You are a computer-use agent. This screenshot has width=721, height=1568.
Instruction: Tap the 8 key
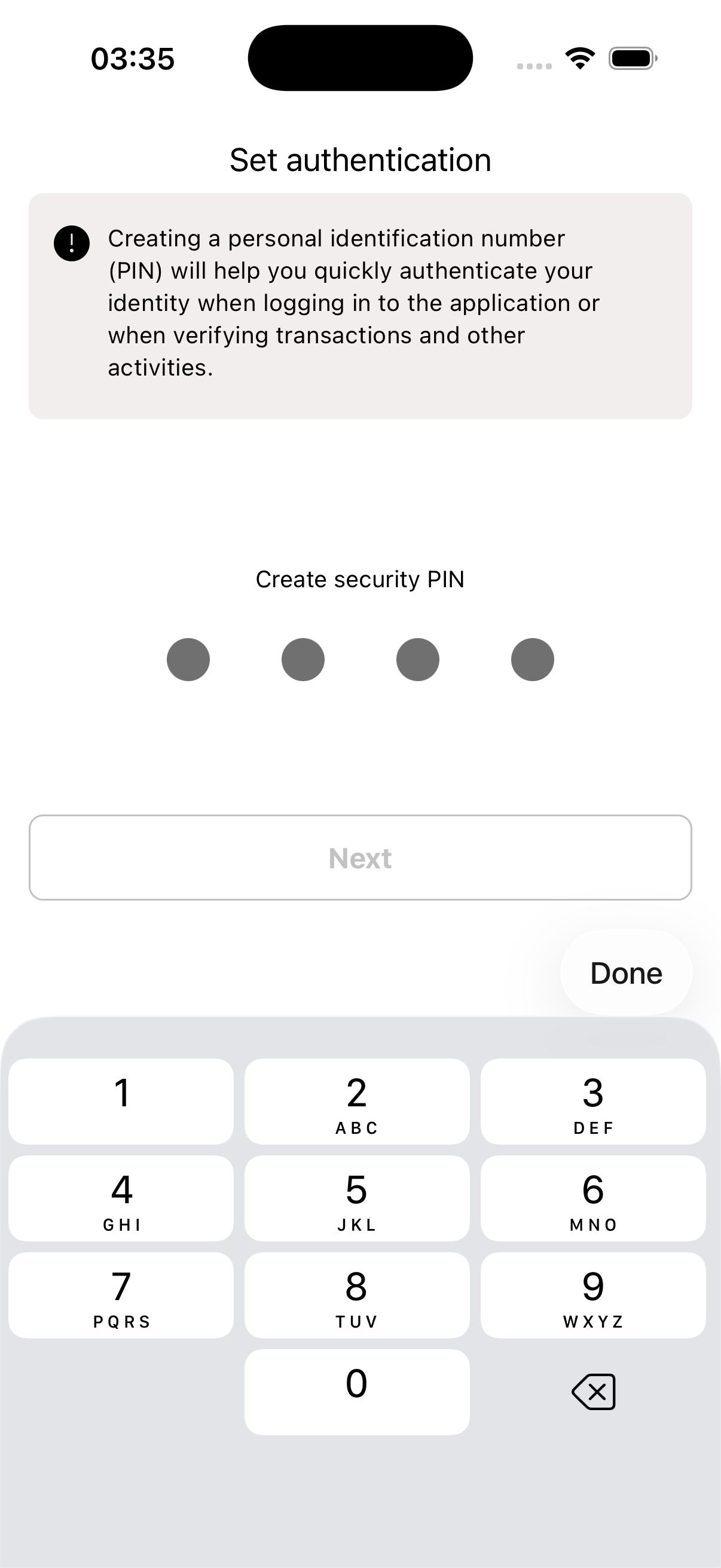point(357,1295)
